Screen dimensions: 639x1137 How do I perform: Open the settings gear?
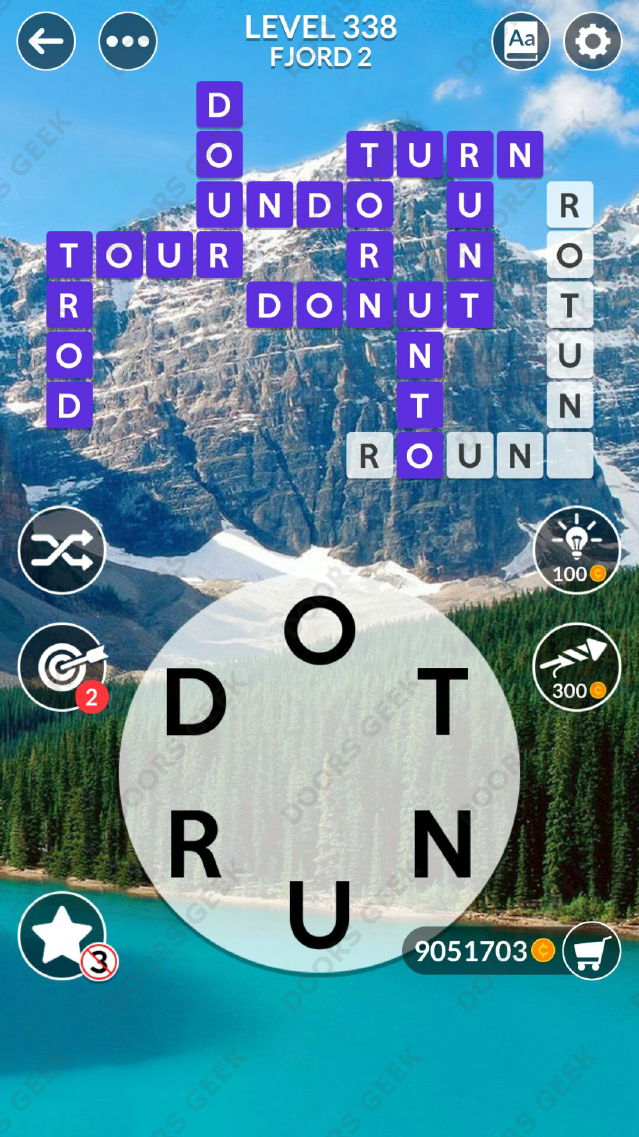click(x=593, y=41)
